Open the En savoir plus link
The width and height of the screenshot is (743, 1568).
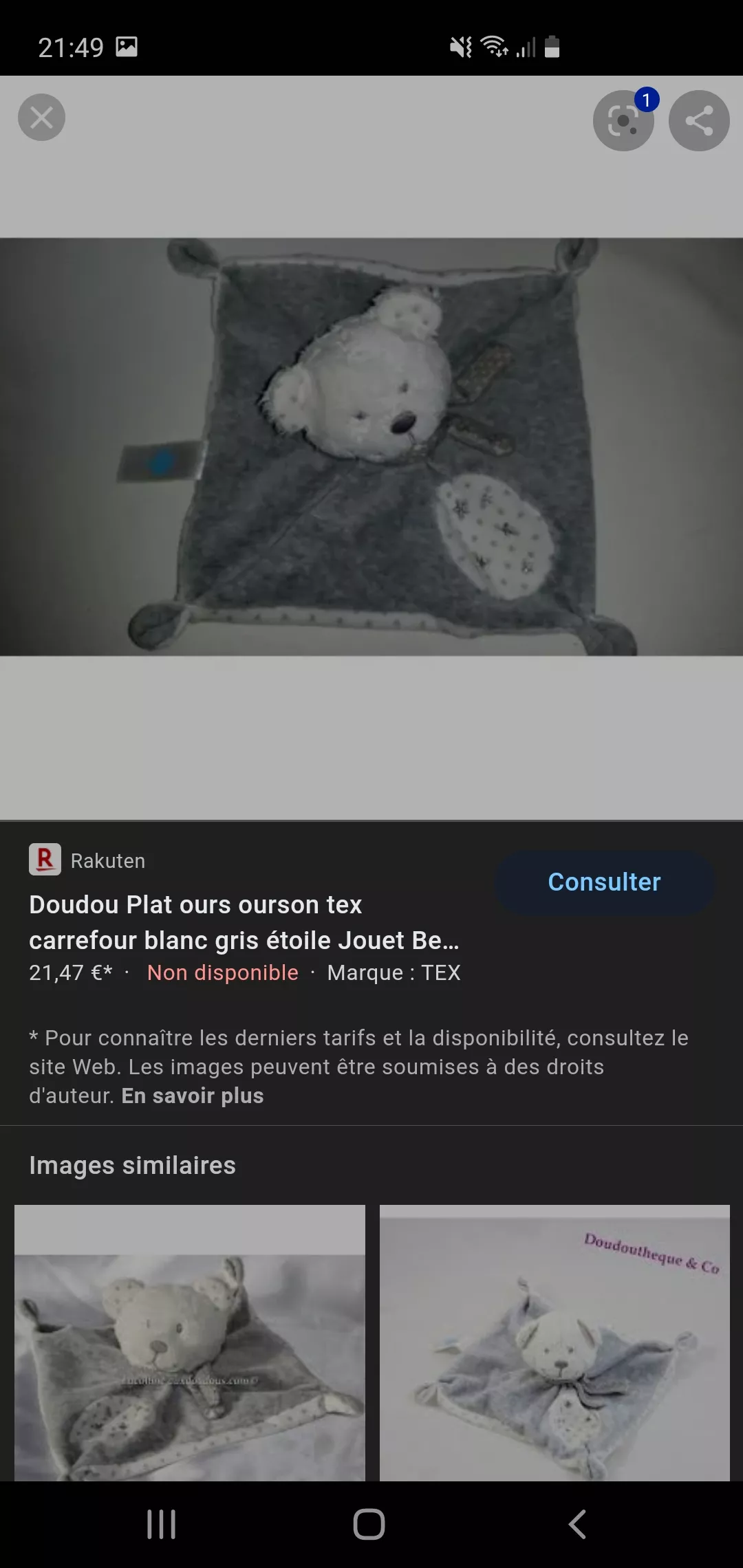(x=193, y=1096)
